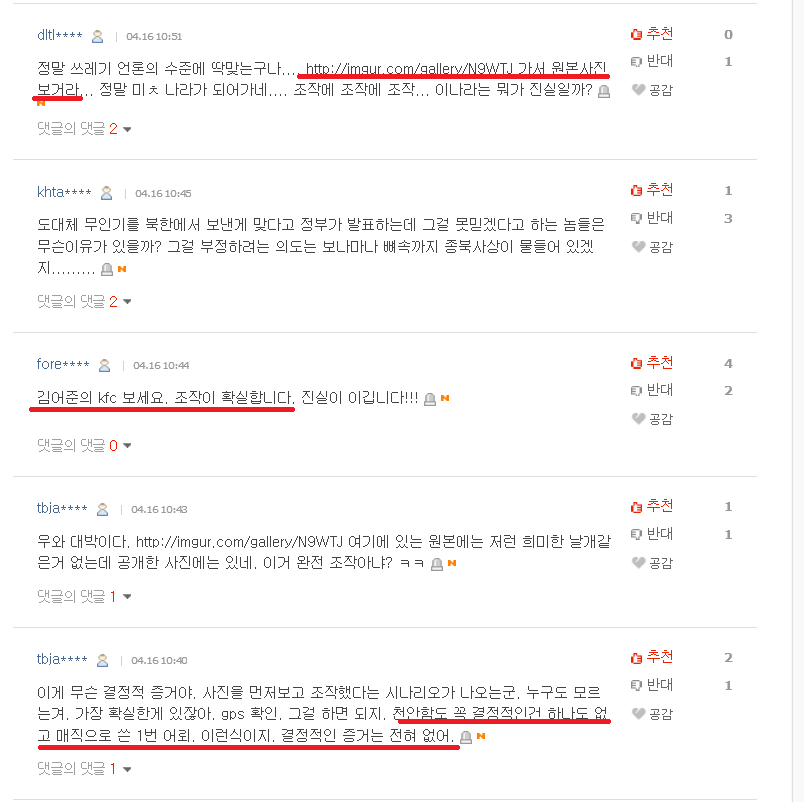Tap 반대 on dltl****'s comment

tap(652, 62)
